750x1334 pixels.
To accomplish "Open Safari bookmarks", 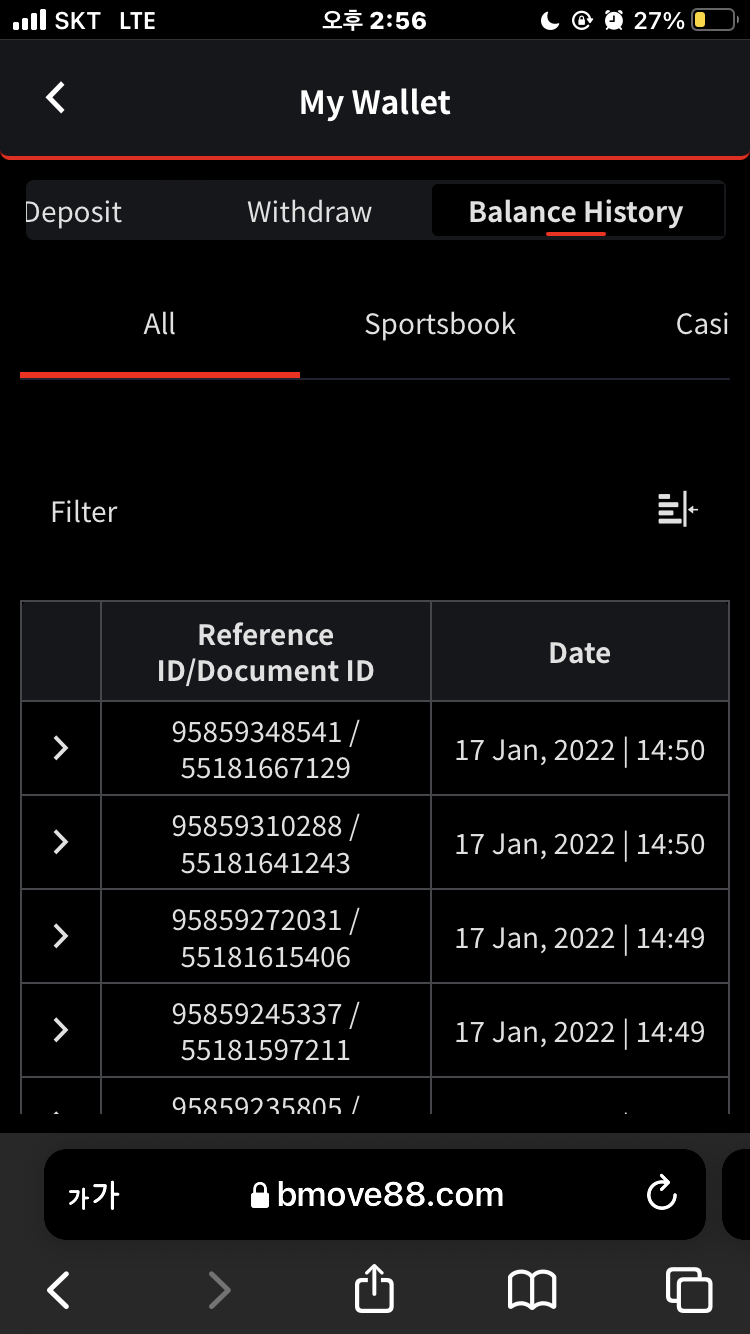I will [532, 1290].
